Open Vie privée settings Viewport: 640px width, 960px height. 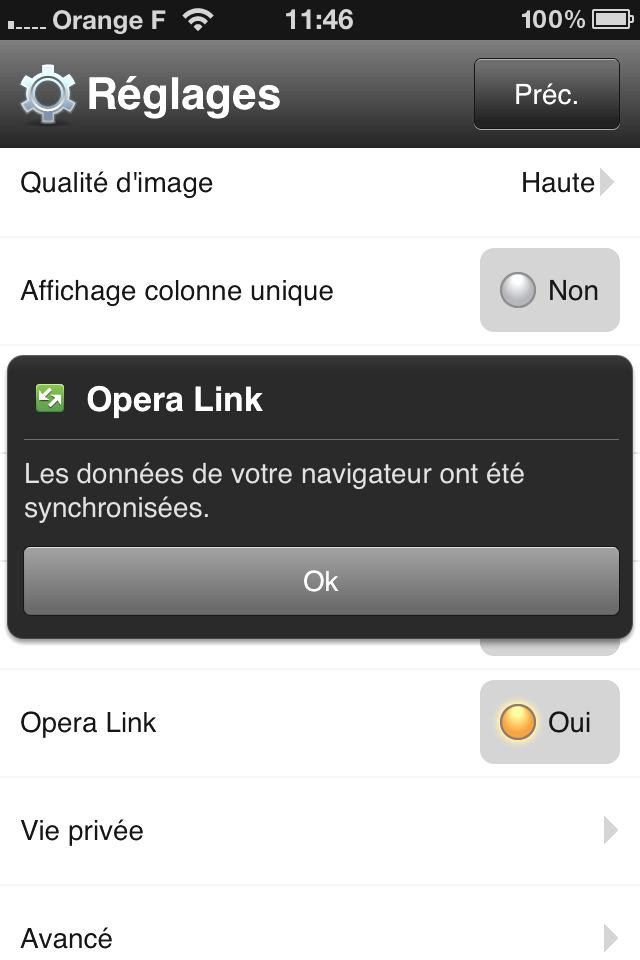pyautogui.click(x=320, y=831)
